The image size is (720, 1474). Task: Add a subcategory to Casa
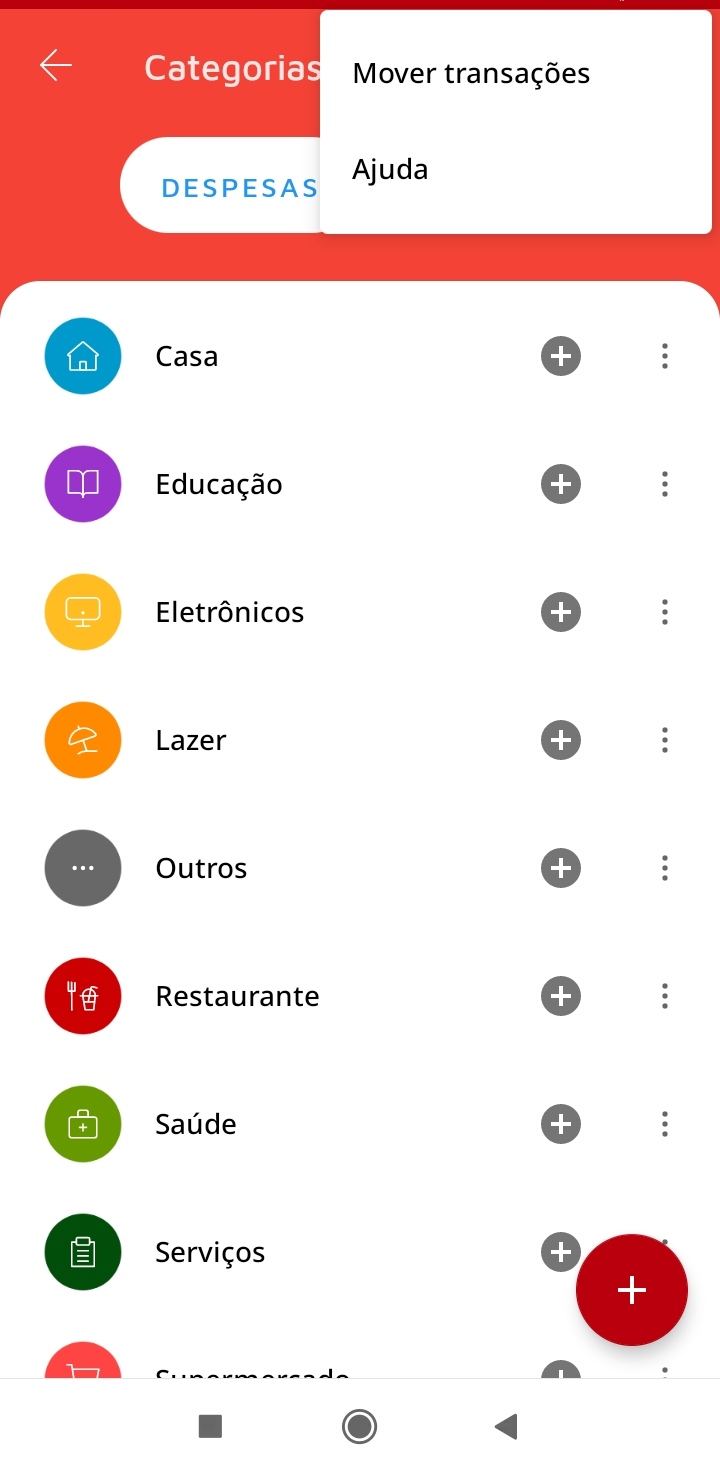(x=561, y=356)
